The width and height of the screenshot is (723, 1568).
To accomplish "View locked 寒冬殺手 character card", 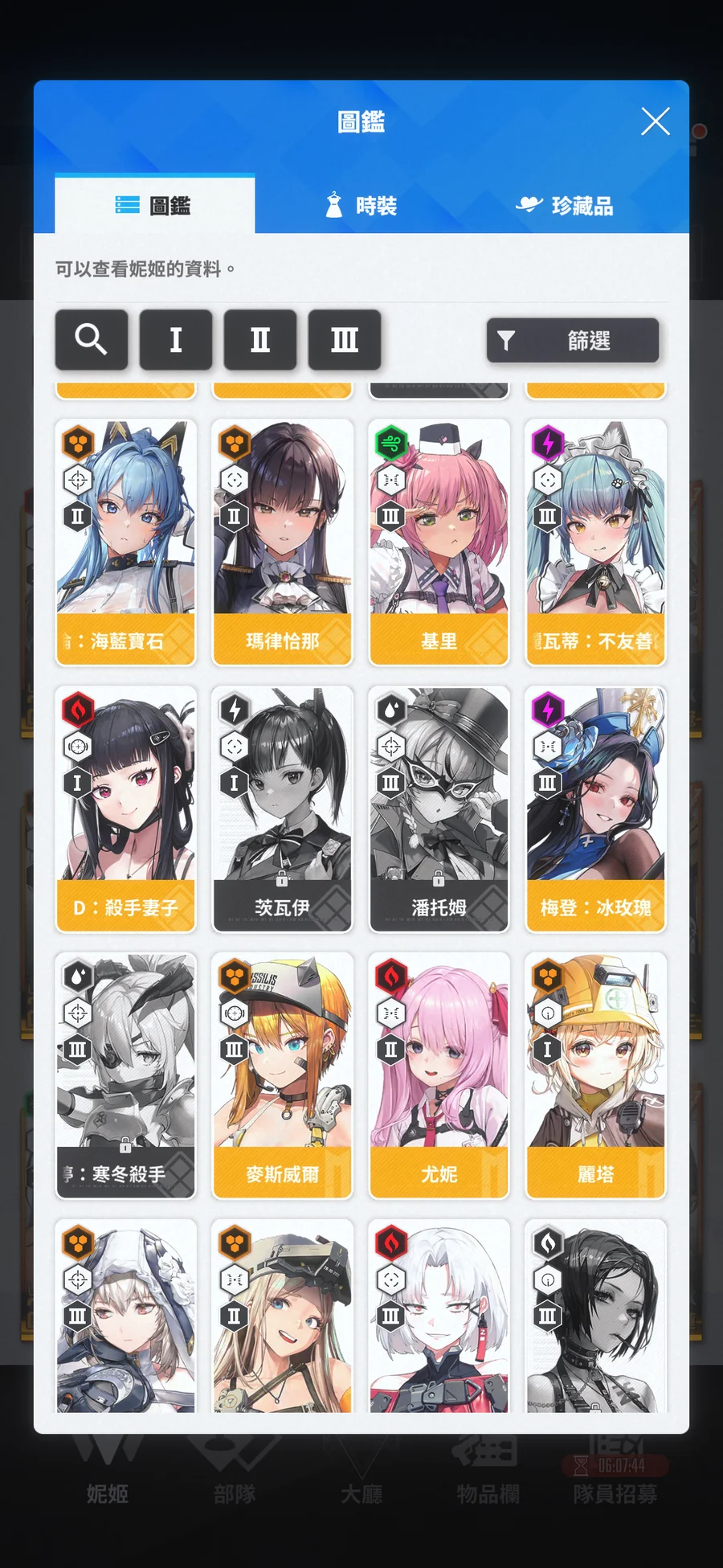I will (125, 1076).
